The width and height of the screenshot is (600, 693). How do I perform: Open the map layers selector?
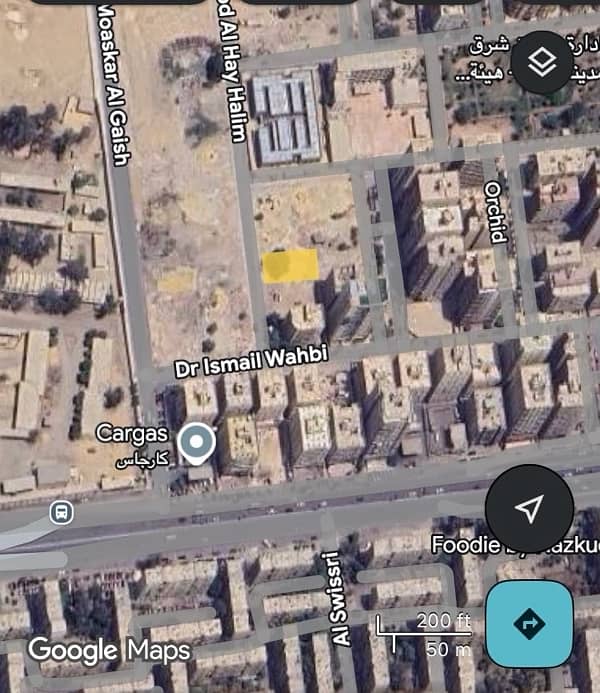[x=542, y=62]
